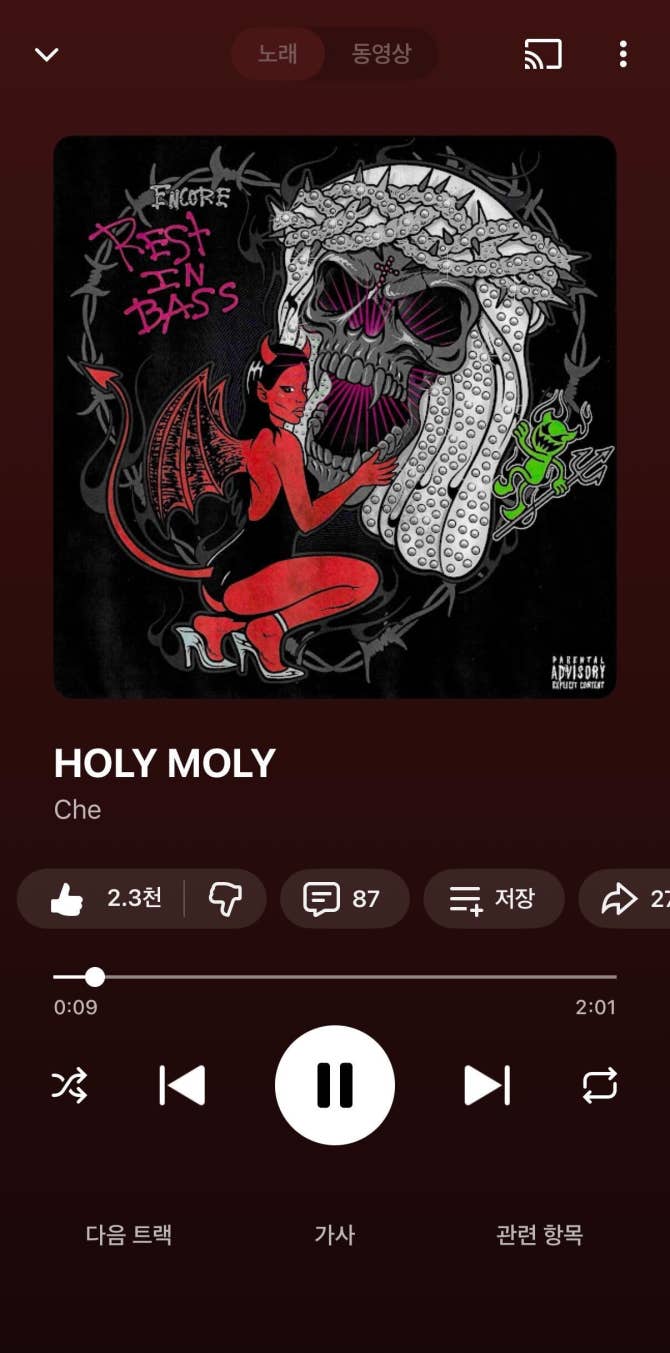Switch to the 노래 tab

(278, 54)
